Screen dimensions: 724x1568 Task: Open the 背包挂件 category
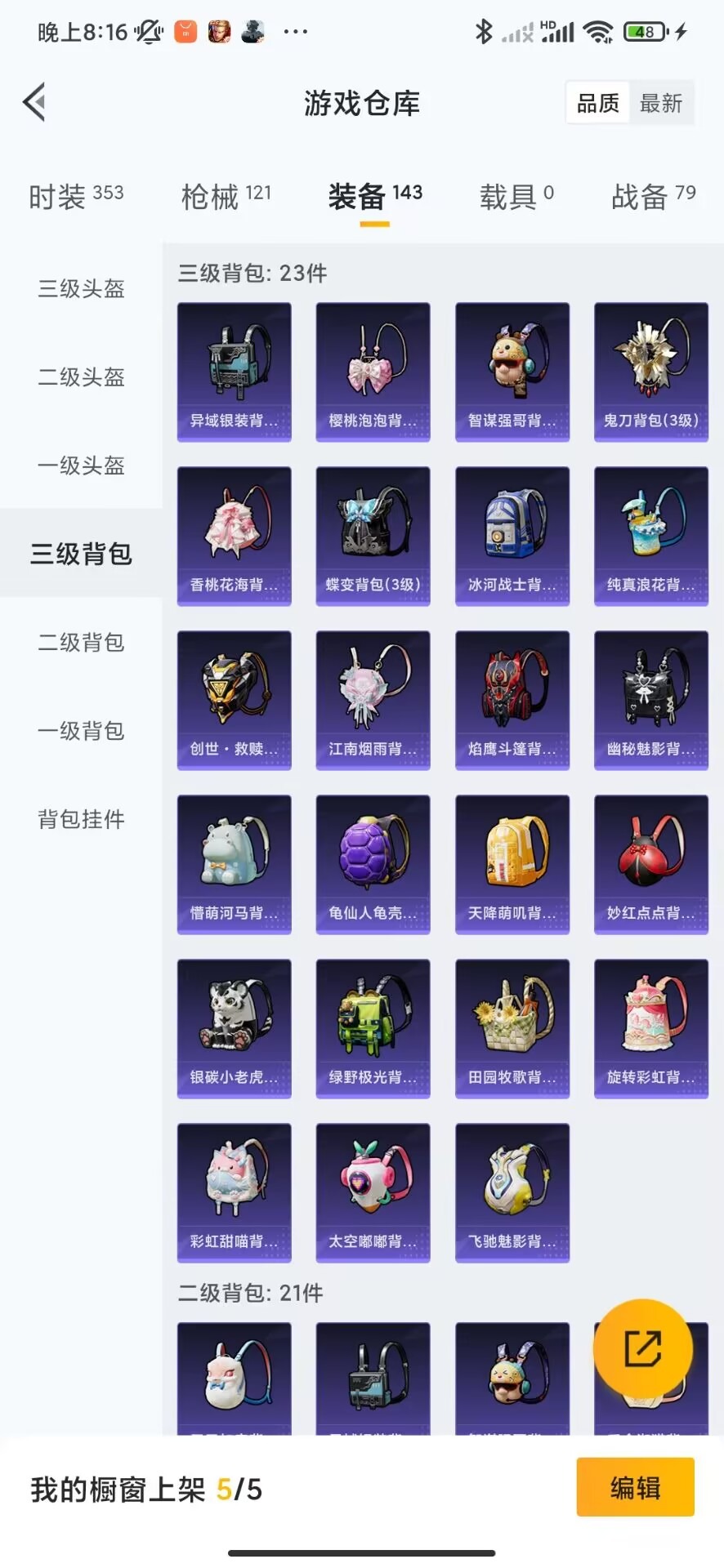pos(81,818)
